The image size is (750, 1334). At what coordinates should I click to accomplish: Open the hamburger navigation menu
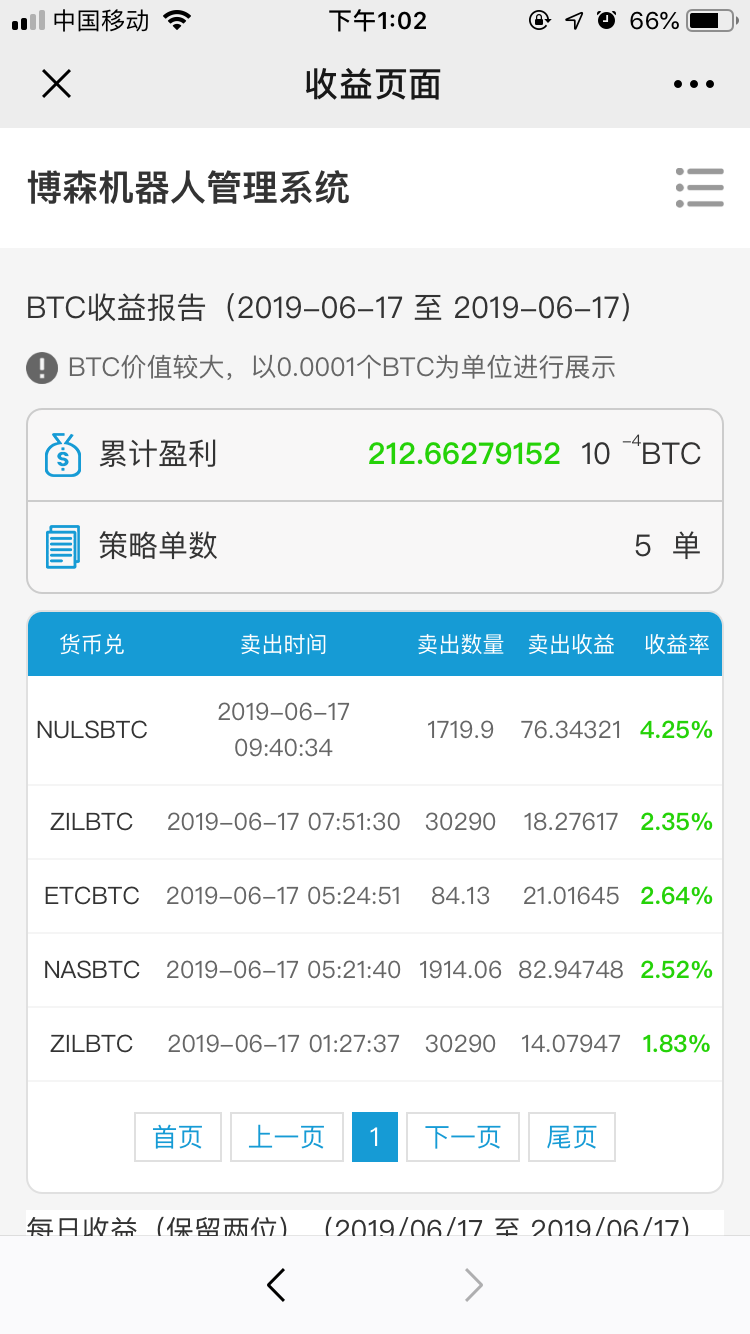pyautogui.click(x=699, y=187)
